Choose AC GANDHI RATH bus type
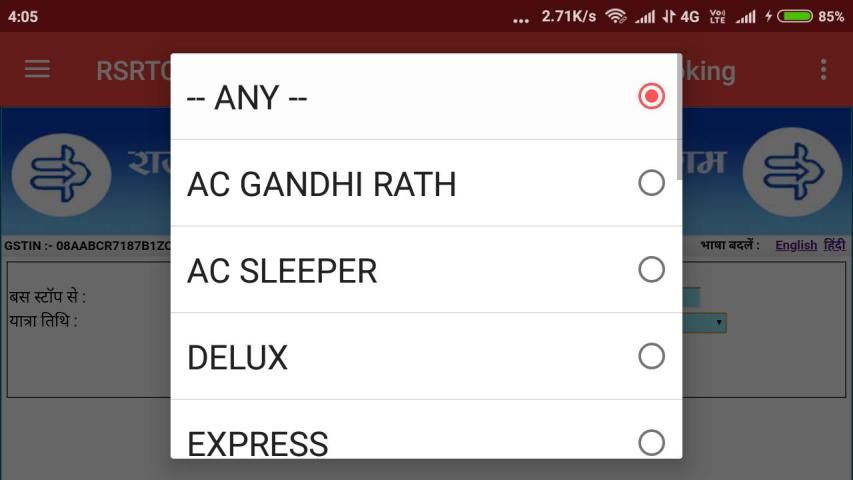The height and width of the screenshot is (480, 853). (426, 183)
